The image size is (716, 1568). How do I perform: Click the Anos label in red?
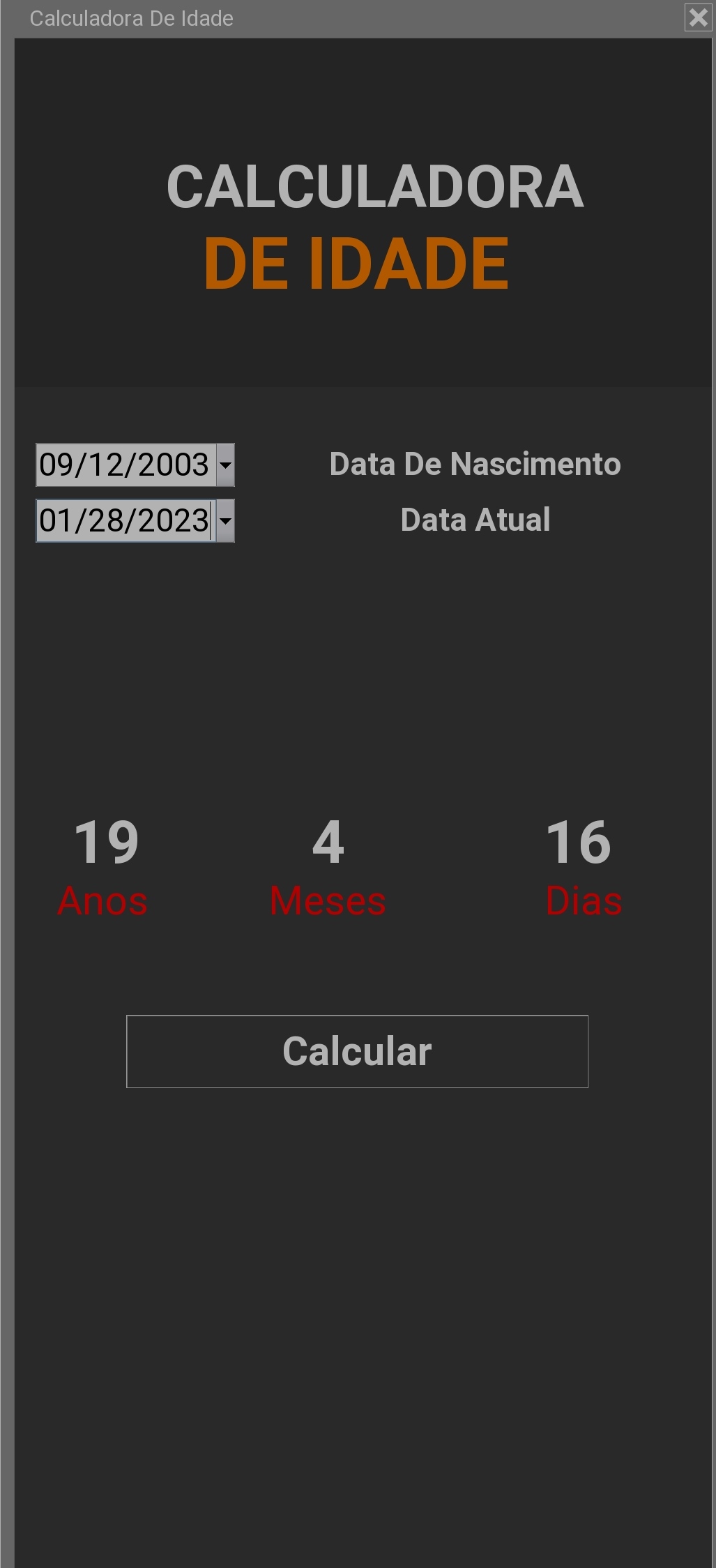[x=102, y=900]
